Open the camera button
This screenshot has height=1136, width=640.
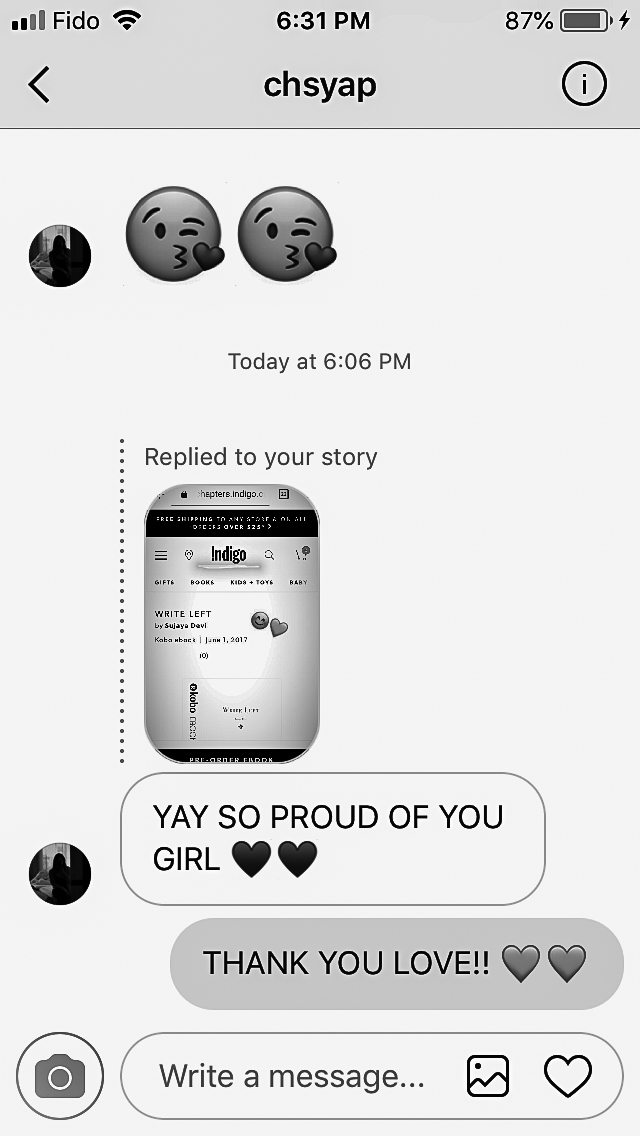point(59,1077)
